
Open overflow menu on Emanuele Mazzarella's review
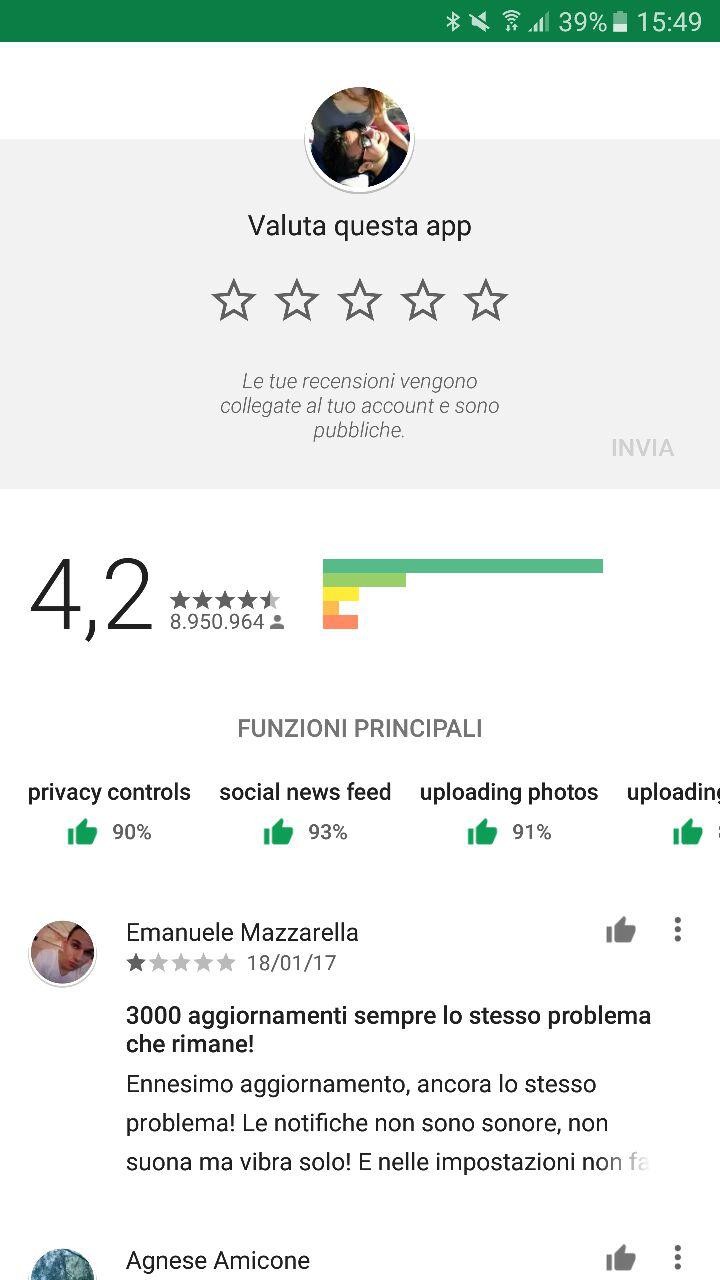click(x=677, y=930)
